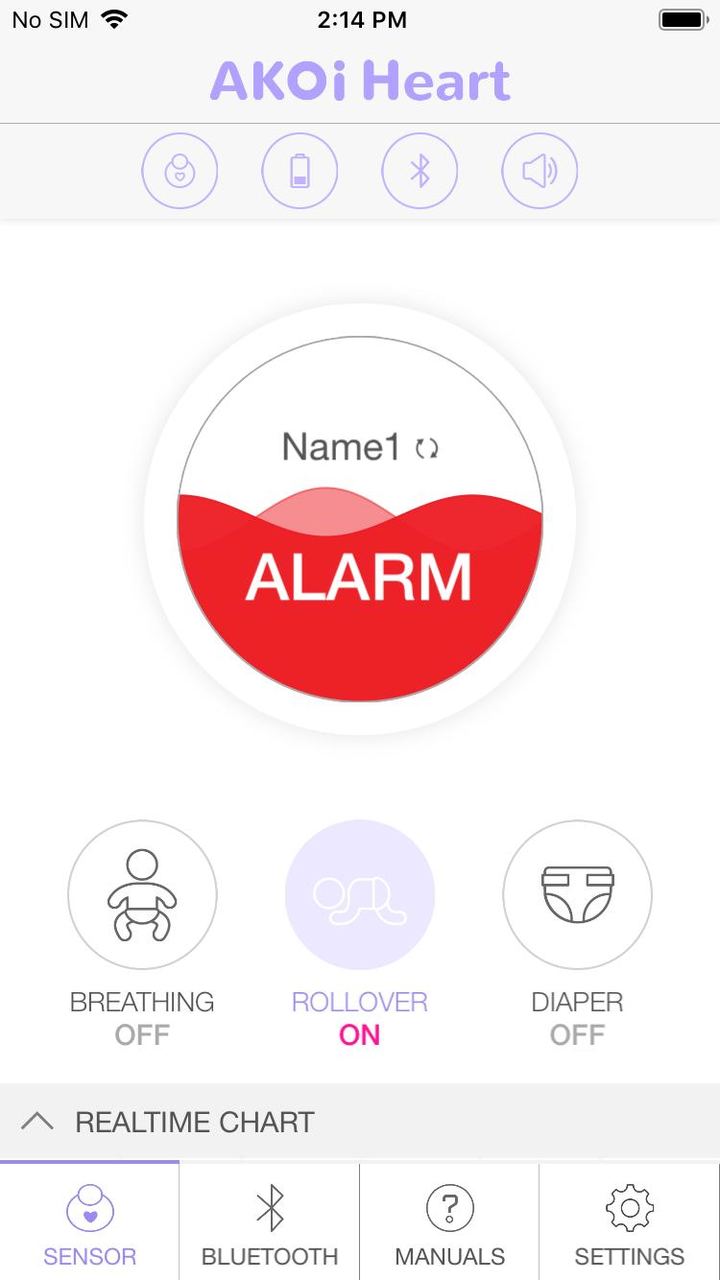Expand the REALTIME CHART section
Screen dimensions: 720x1280
pos(193,1122)
